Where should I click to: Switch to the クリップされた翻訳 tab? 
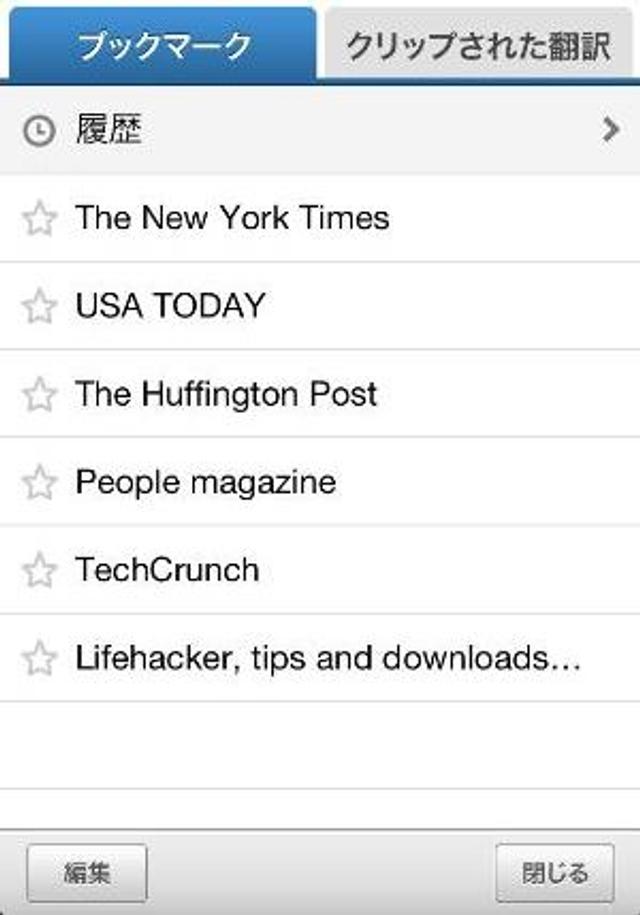(x=478, y=45)
